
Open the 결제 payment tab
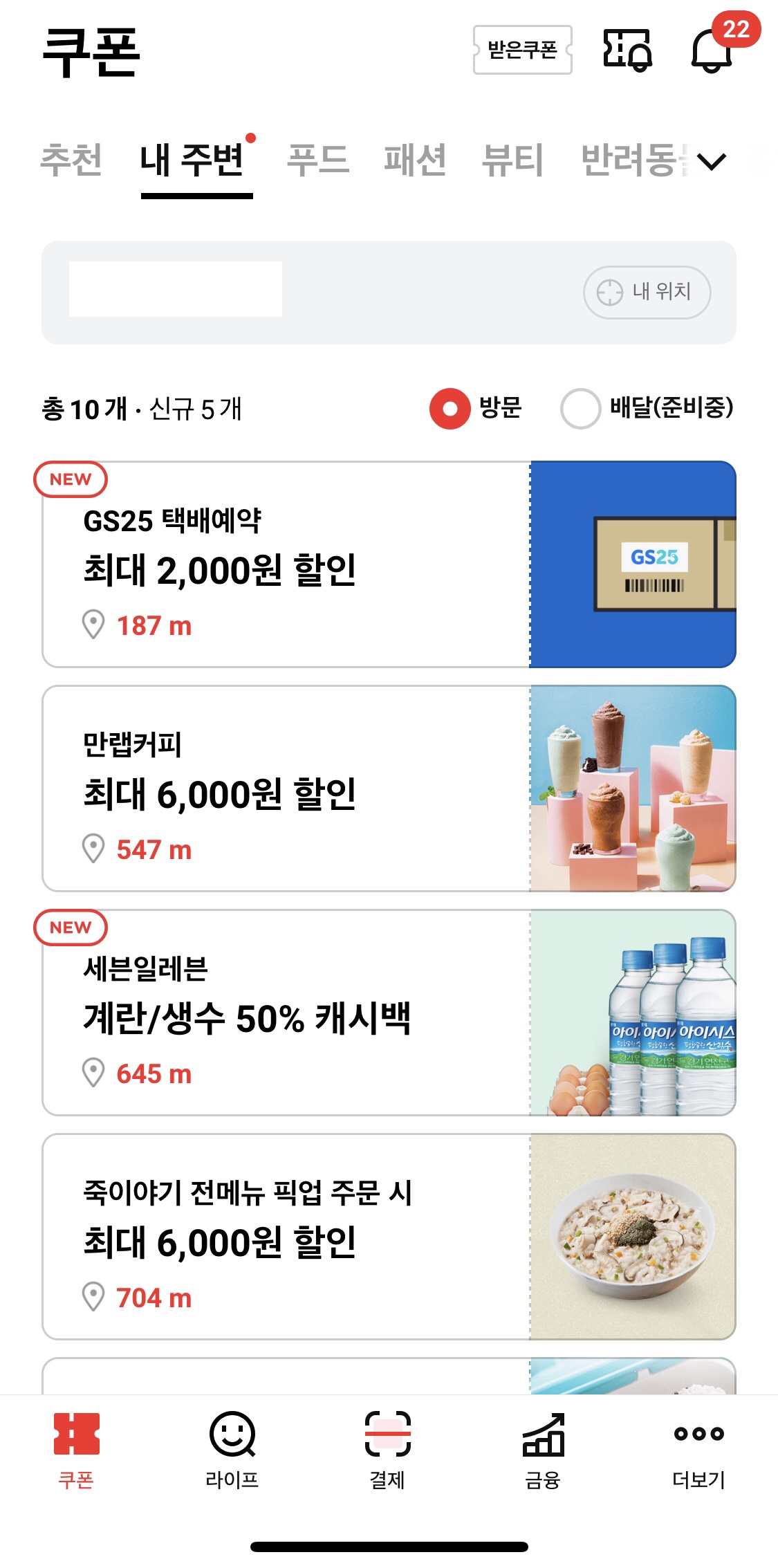point(388,1450)
